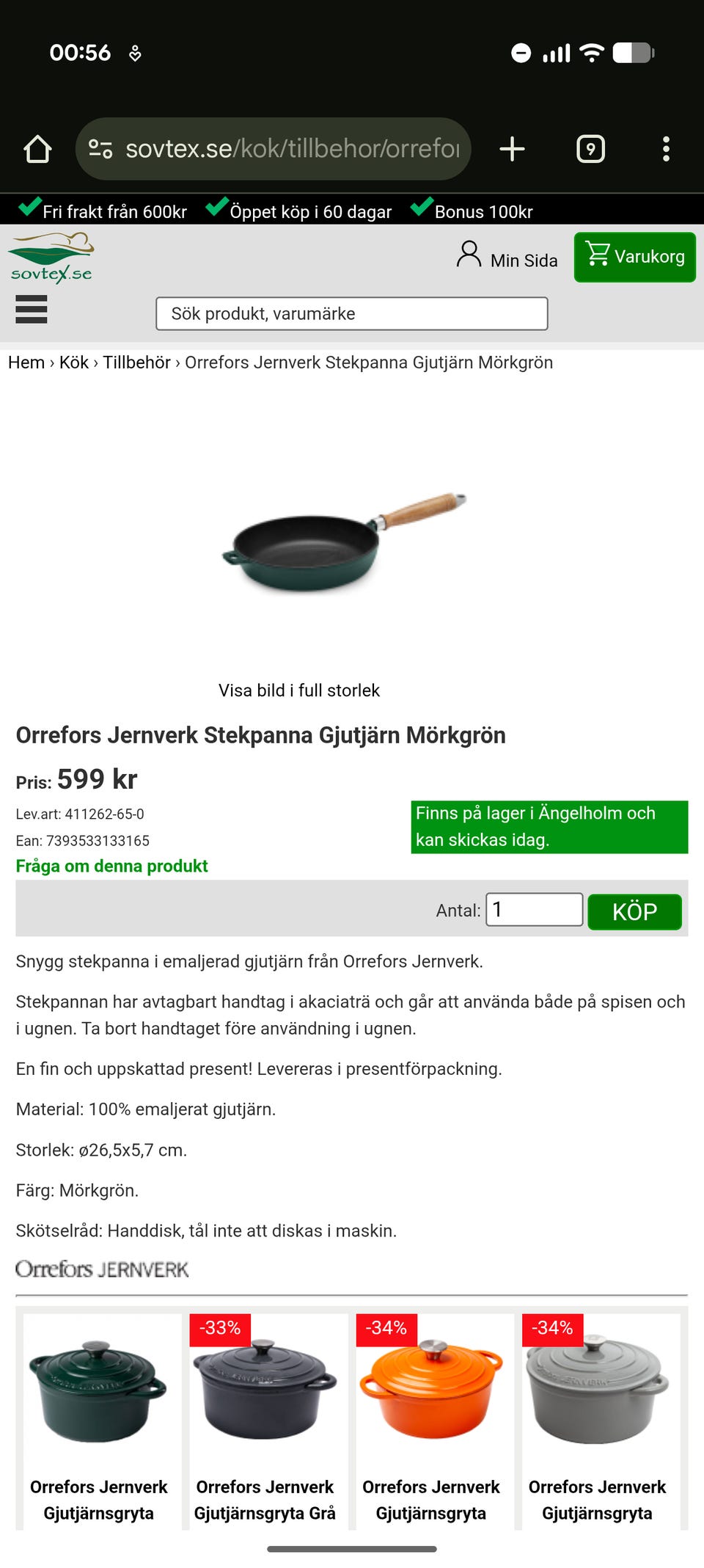This screenshot has height=1568, width=704.
Task: Open the hamburger navigation menu
Action: (30, 310)
